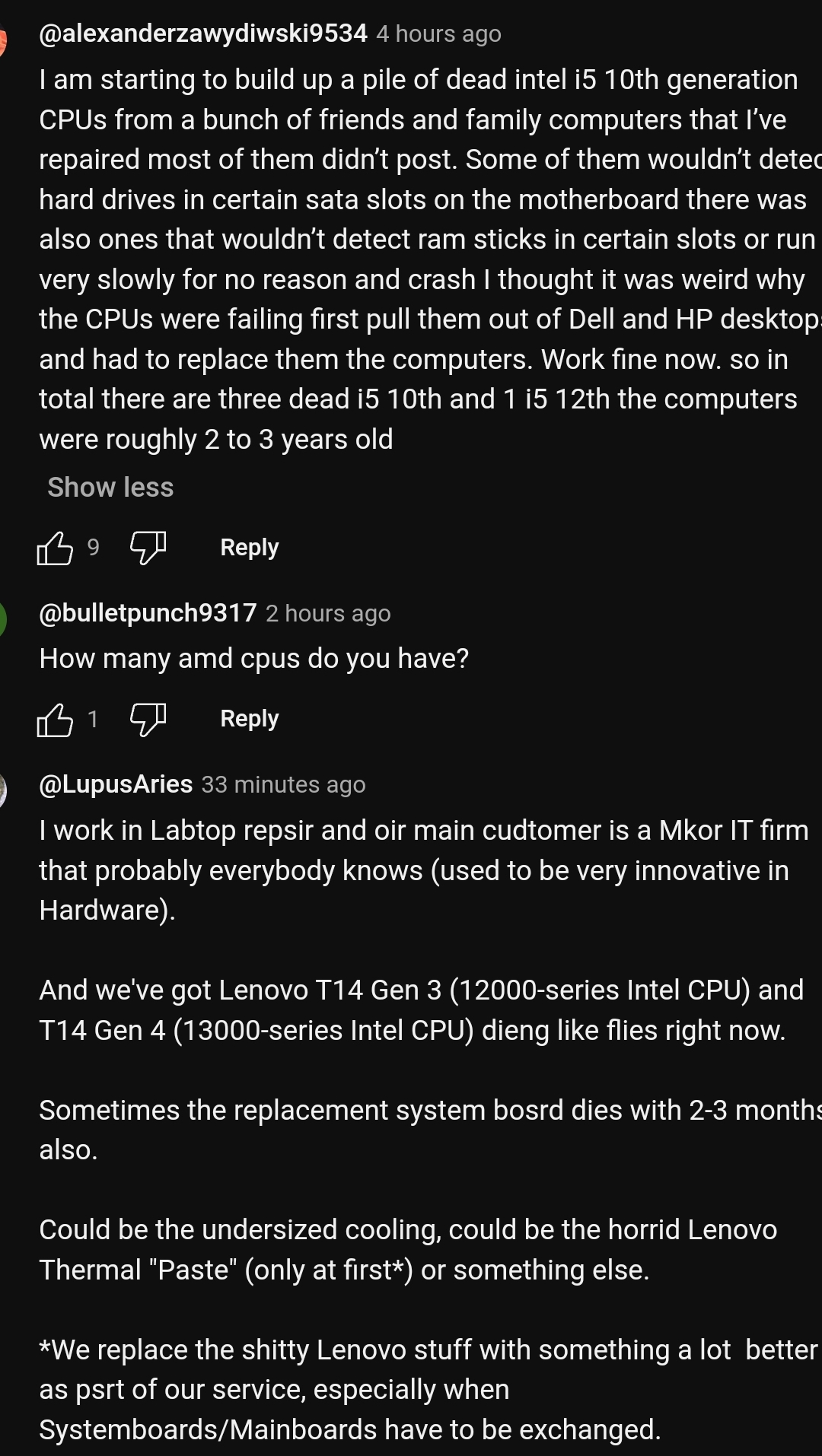Open @alexanderzawydiwski9534's channel
822x1456 pixels.
click(203, 33)
